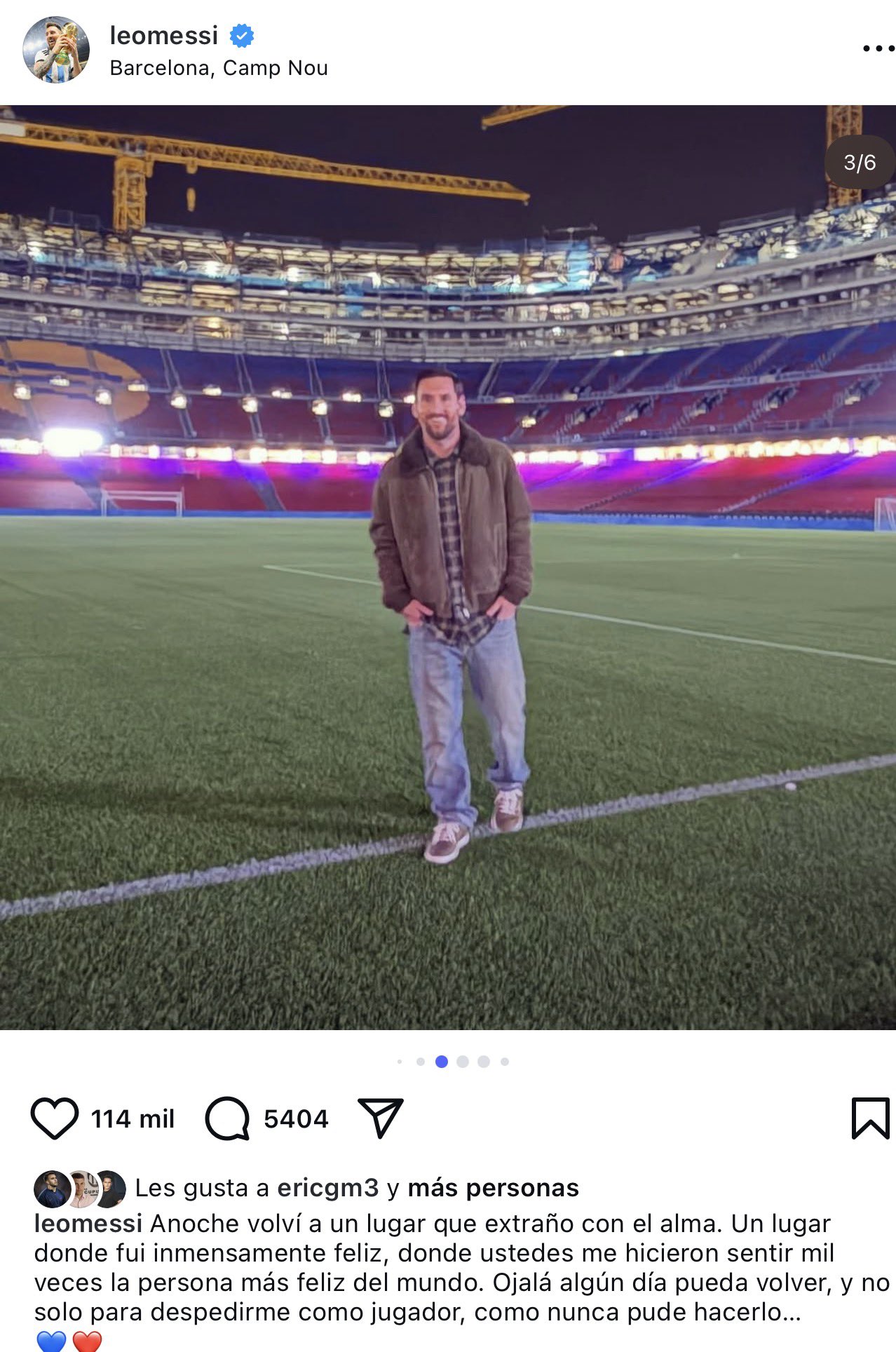
Task: Share this post via the paper plane
Action: tap(381, 1117)
